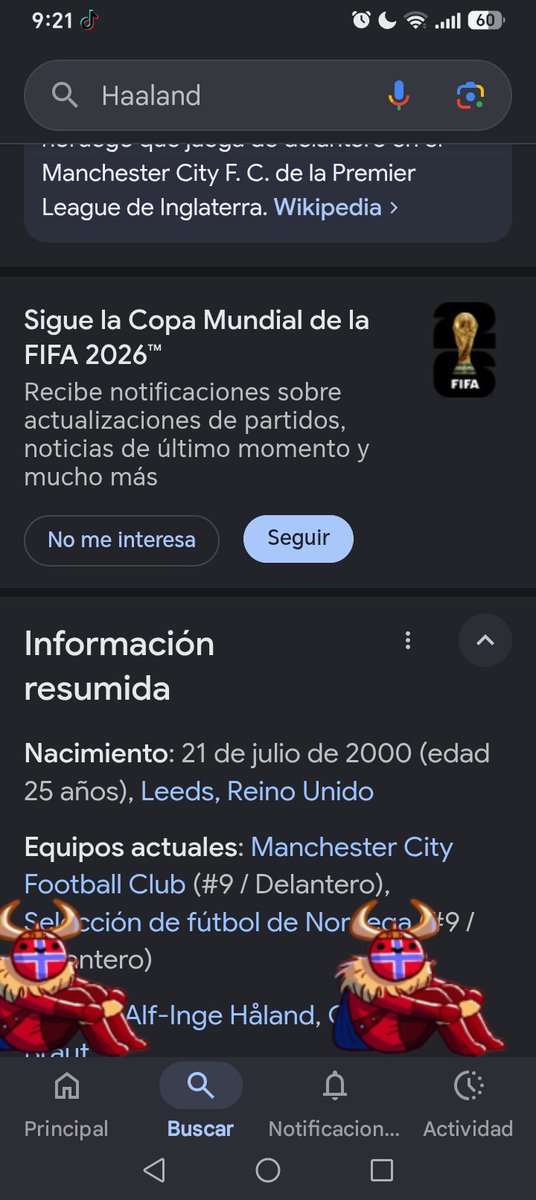This screenshot has width=536, height=1200.
Task: Open Manchester City Football Club link
Action: click(x=238, y=866)
